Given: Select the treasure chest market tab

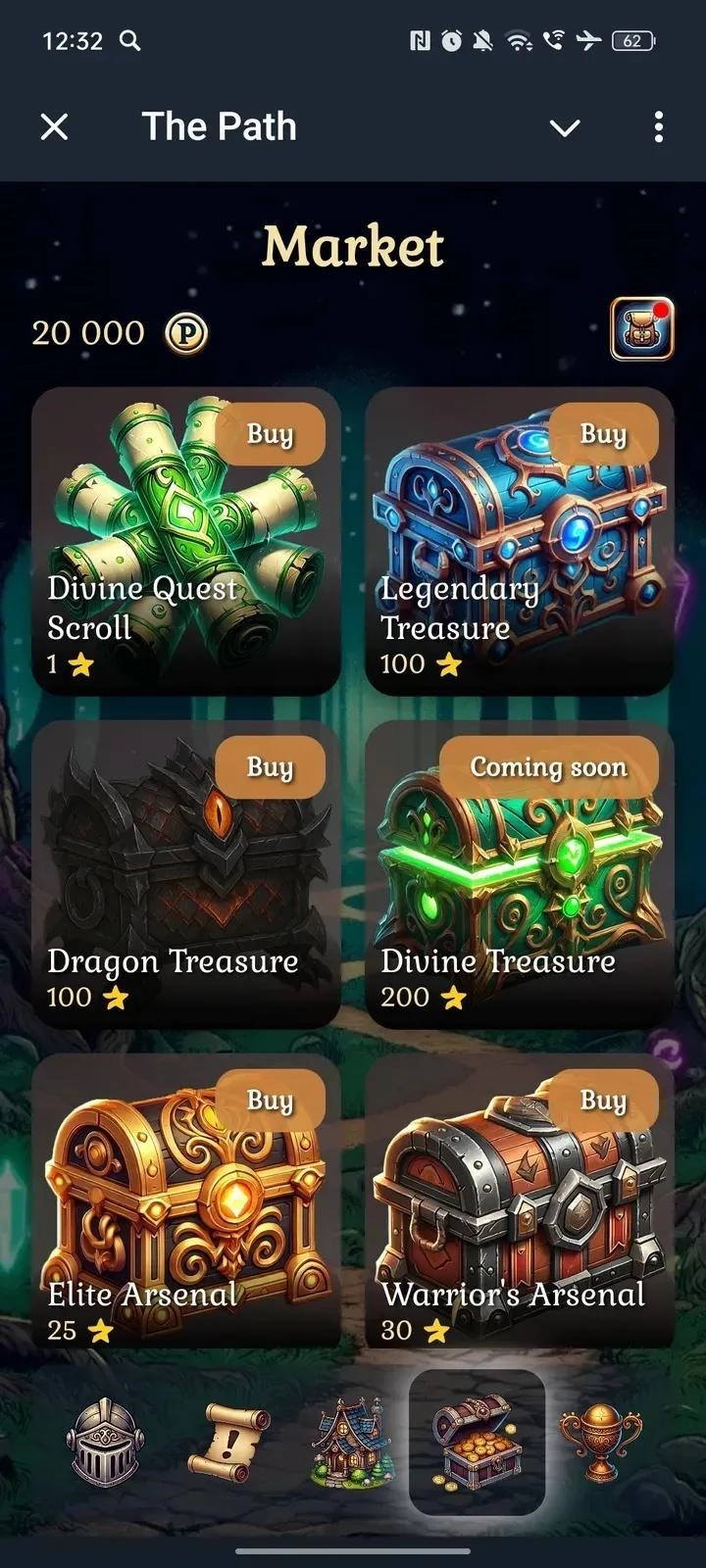Looking at the screenshot, I should 477,1443.
